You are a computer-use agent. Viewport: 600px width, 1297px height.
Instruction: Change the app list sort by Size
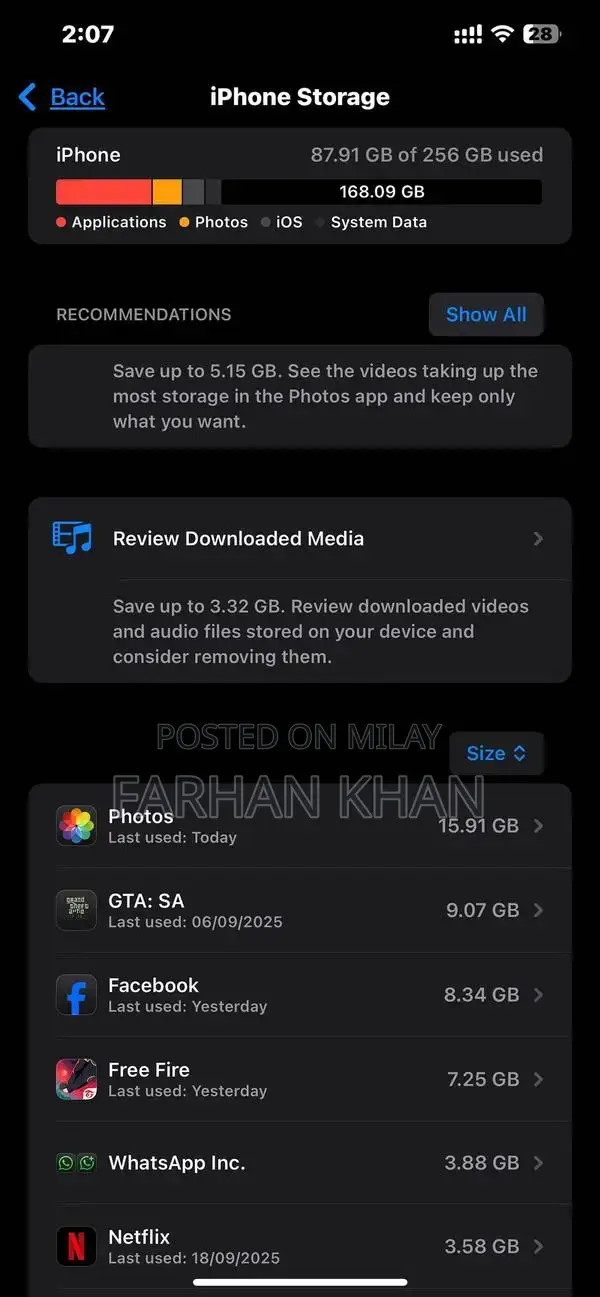[x=496, y=754]
